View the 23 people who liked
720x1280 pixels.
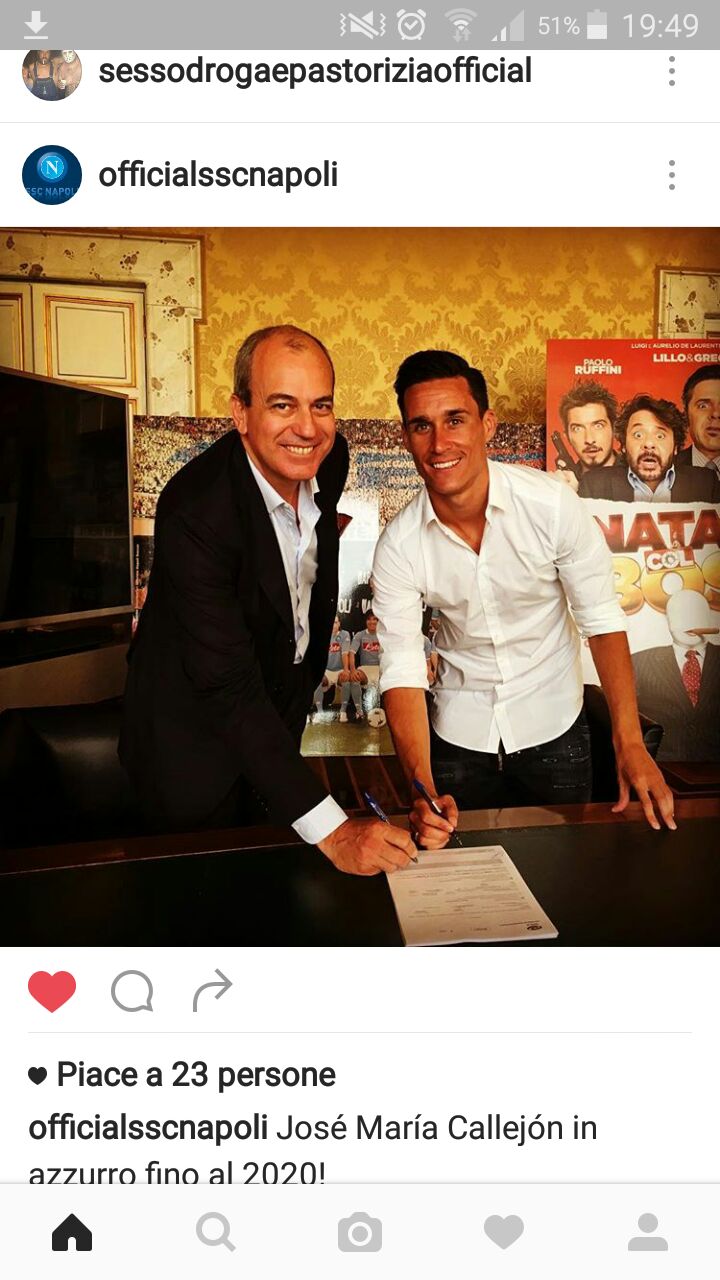(x=195, y=1075)
